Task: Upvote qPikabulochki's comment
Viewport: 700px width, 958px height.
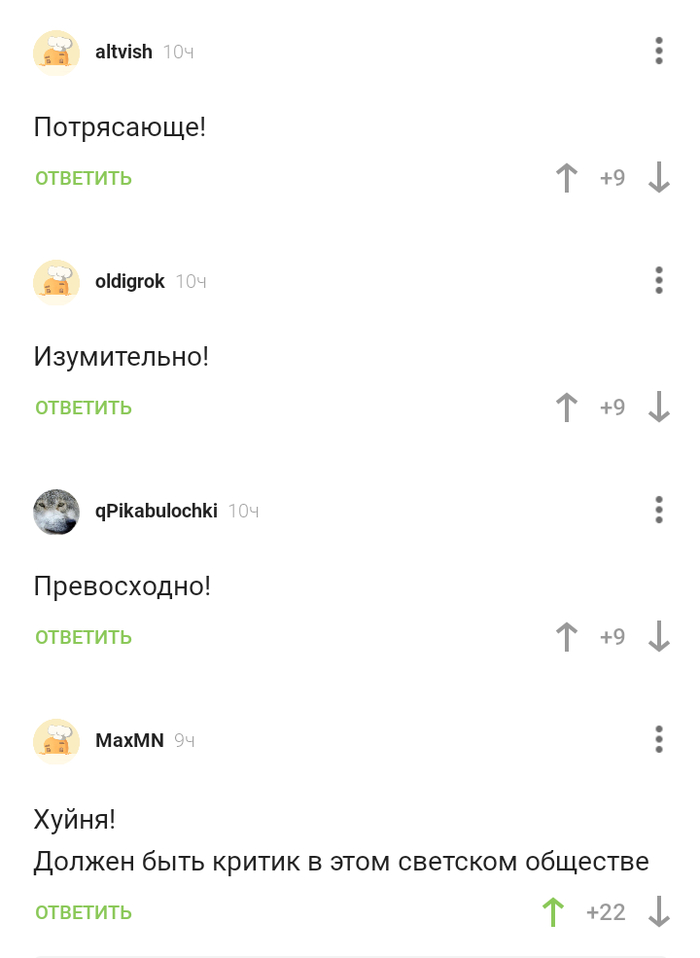Action: click(x=566, y=637)
